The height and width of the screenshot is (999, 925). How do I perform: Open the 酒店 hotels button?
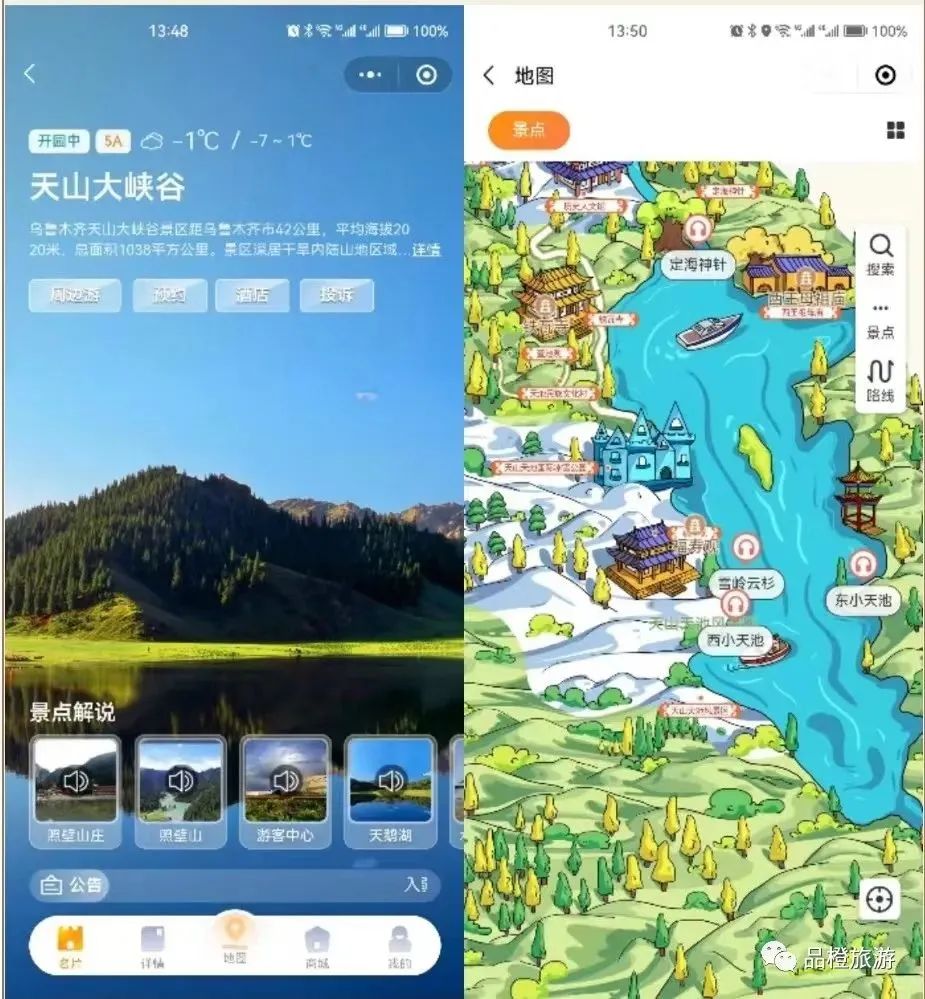tap(252, 295)
